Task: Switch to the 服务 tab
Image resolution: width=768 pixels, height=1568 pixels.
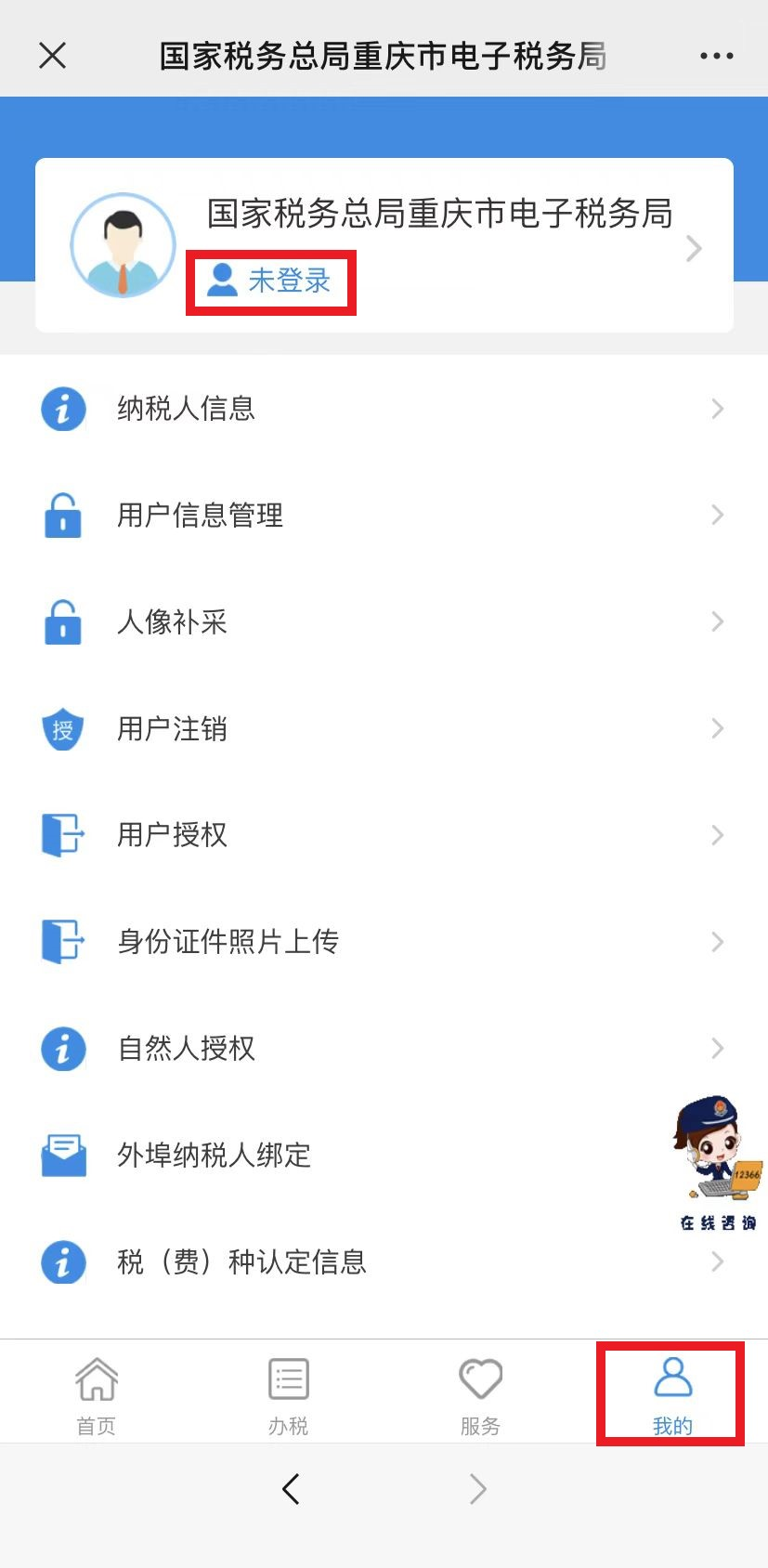Action: 480,1395
